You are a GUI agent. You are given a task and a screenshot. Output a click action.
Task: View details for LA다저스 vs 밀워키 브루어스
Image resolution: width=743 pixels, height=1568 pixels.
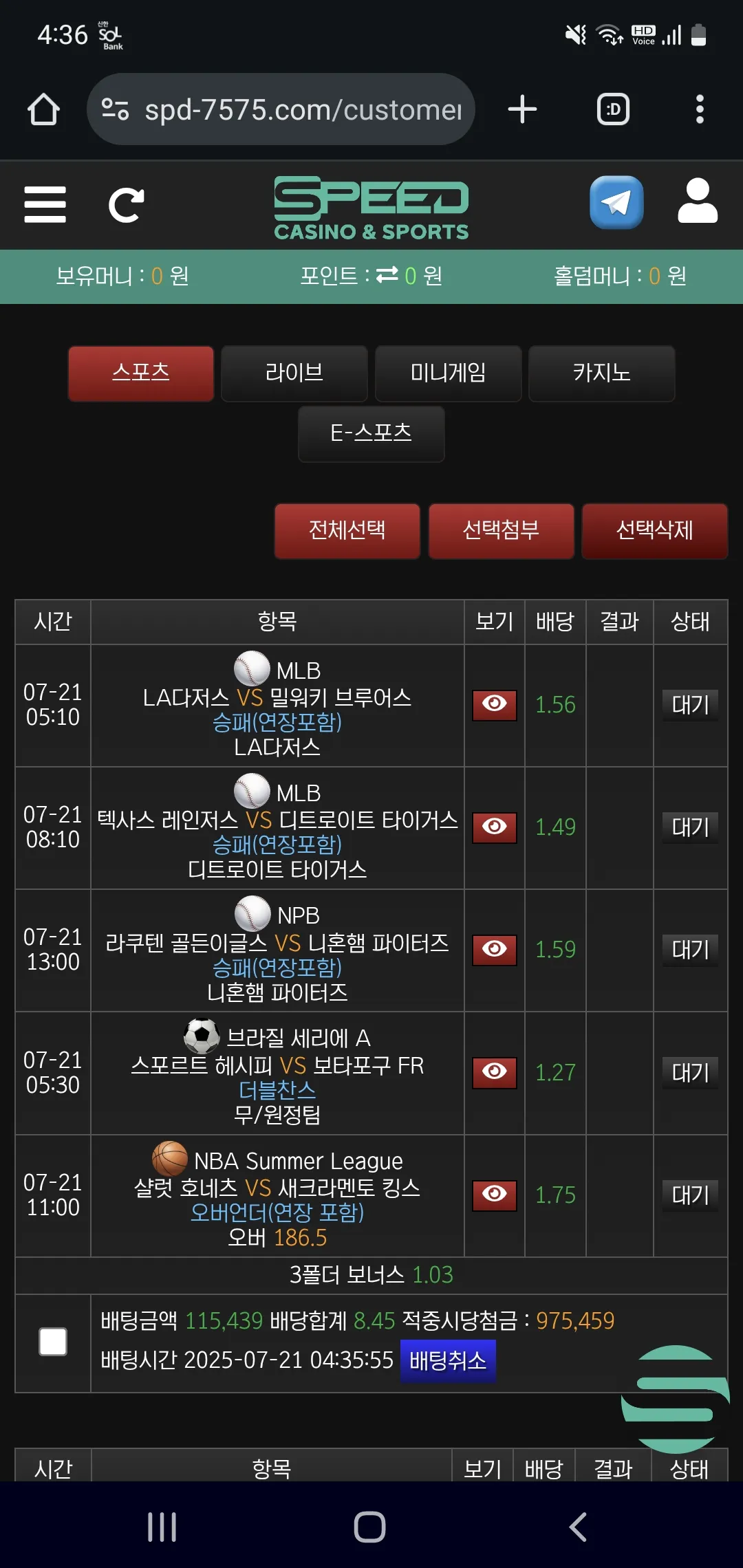[495, 705]
